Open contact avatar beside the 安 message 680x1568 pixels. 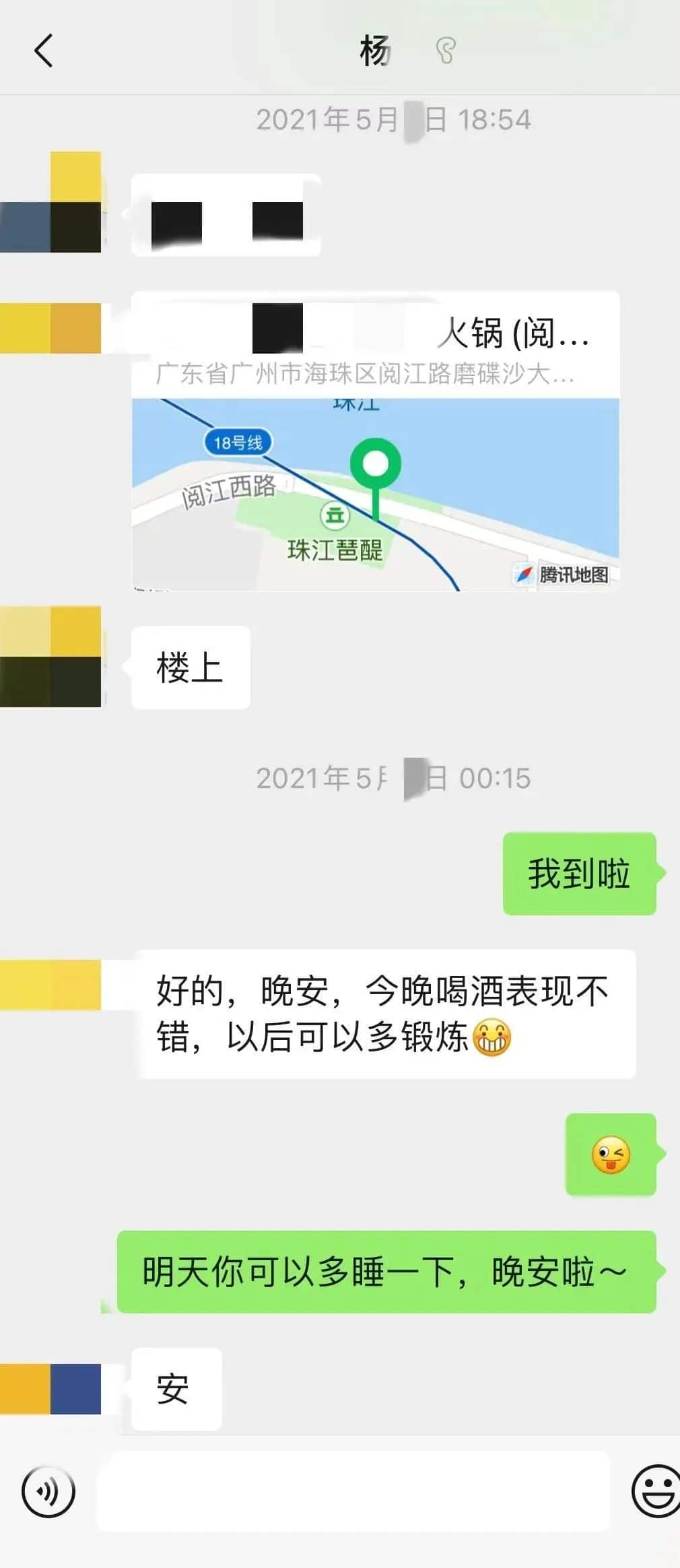51,1389
